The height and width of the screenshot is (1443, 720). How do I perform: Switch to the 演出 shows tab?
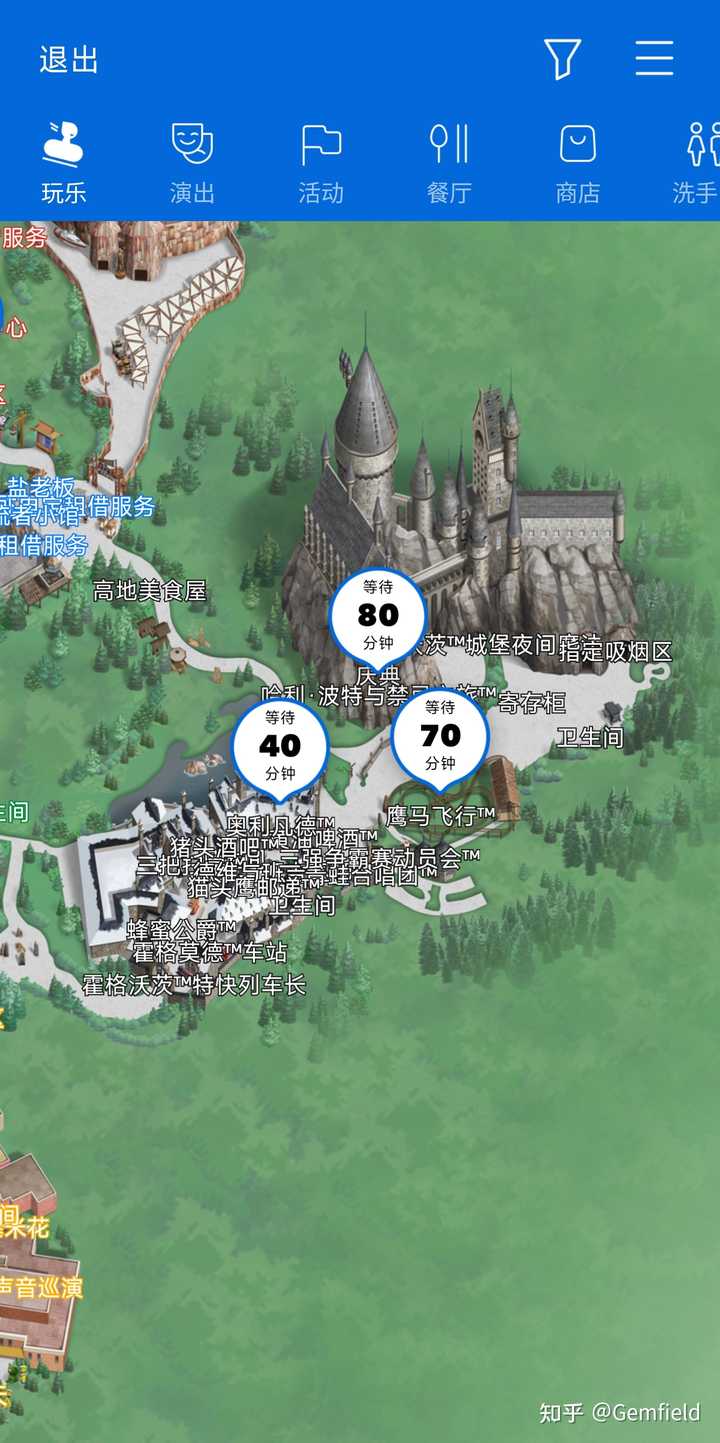point(192,163)
